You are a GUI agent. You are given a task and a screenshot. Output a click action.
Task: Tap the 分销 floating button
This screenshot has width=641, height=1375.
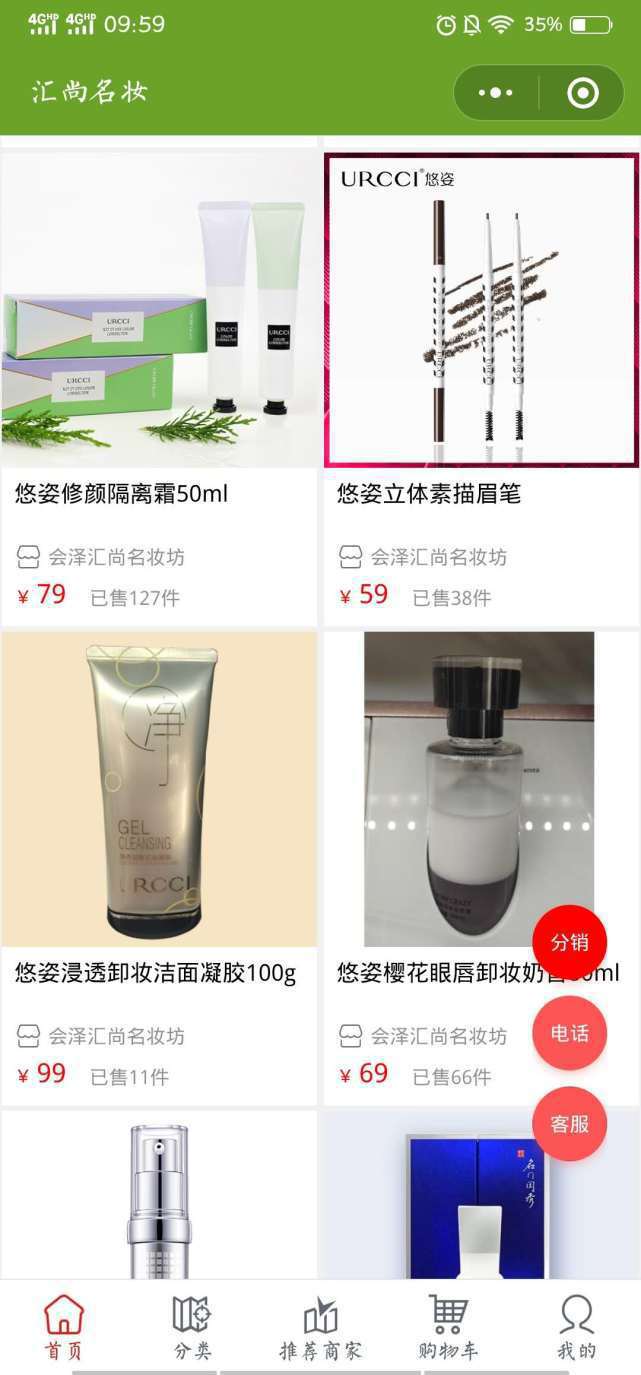[569, 942]
